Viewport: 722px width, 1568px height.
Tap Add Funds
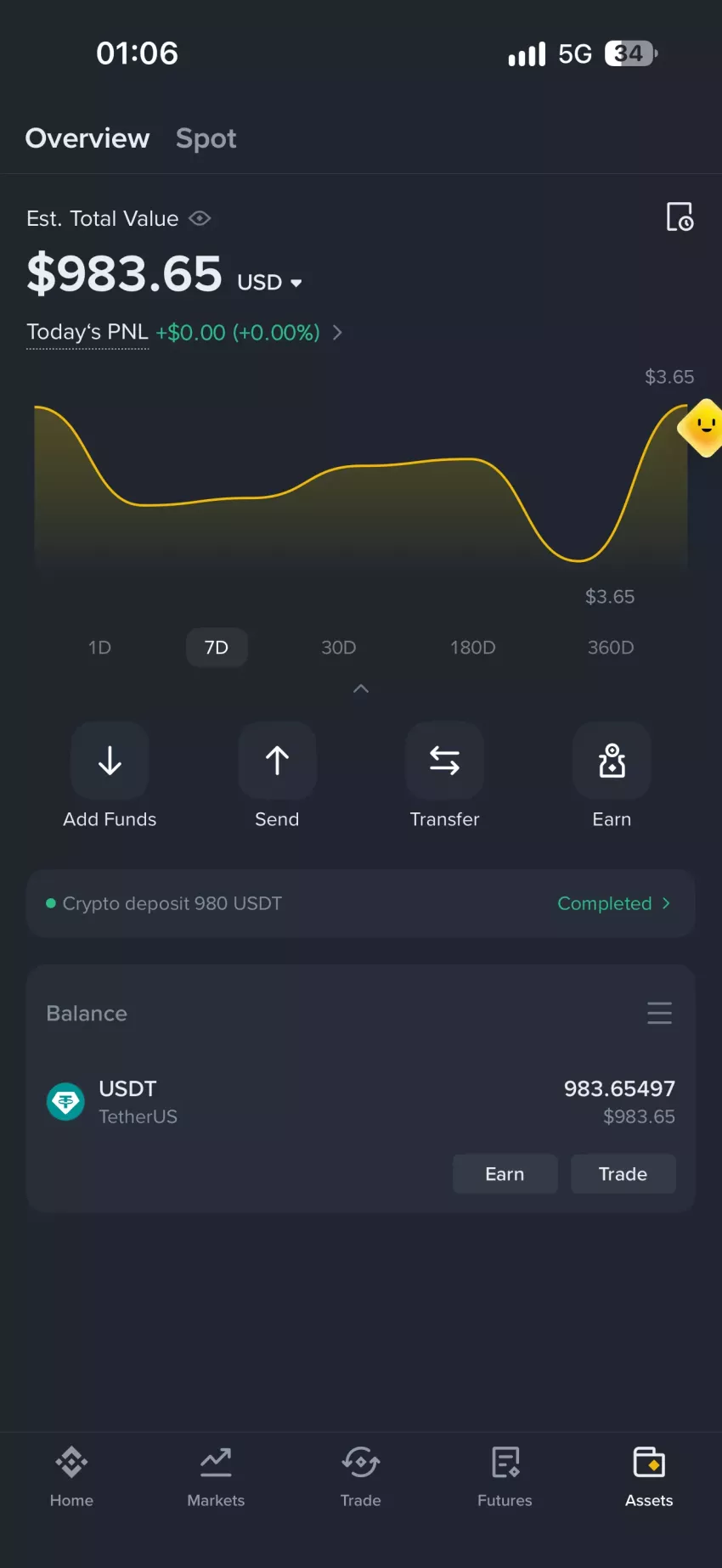[110, 775]
